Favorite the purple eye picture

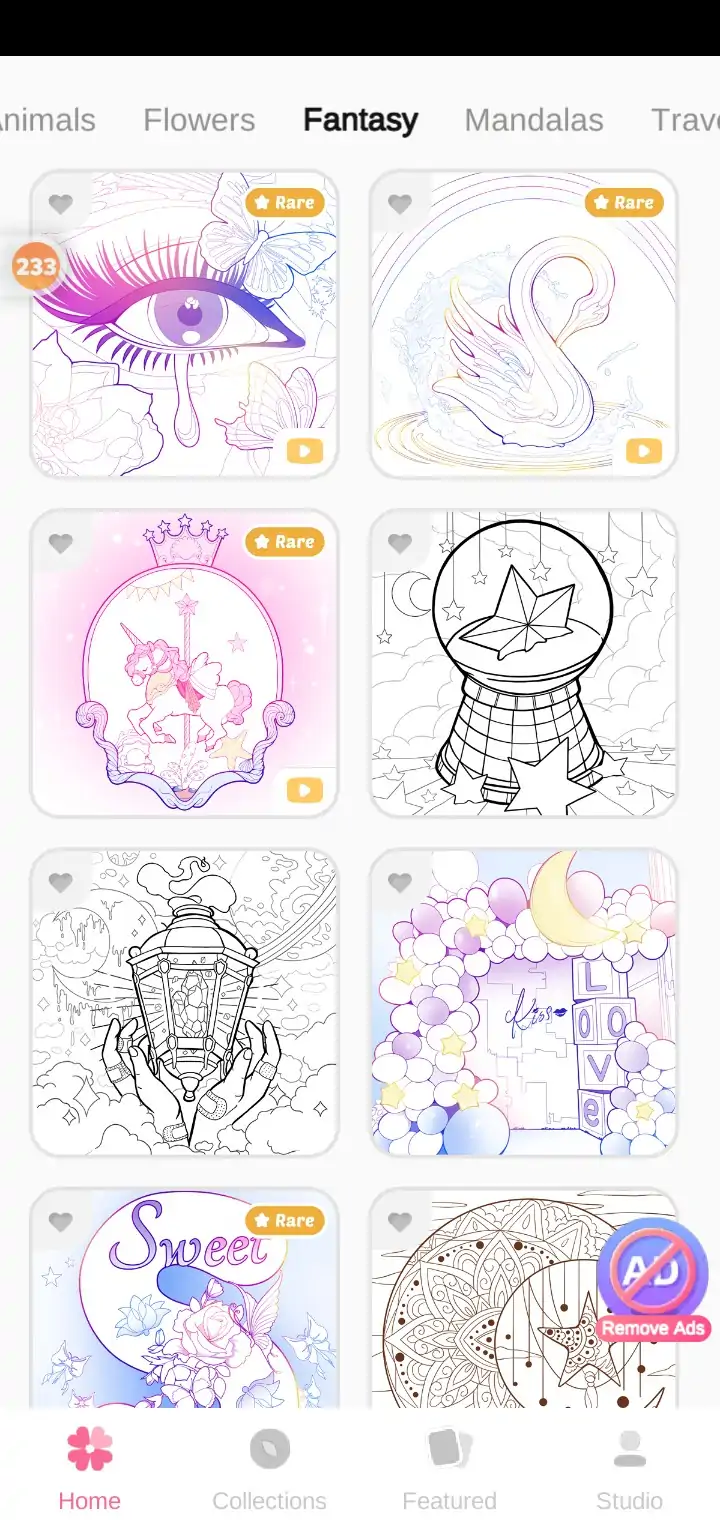[61, 204]
